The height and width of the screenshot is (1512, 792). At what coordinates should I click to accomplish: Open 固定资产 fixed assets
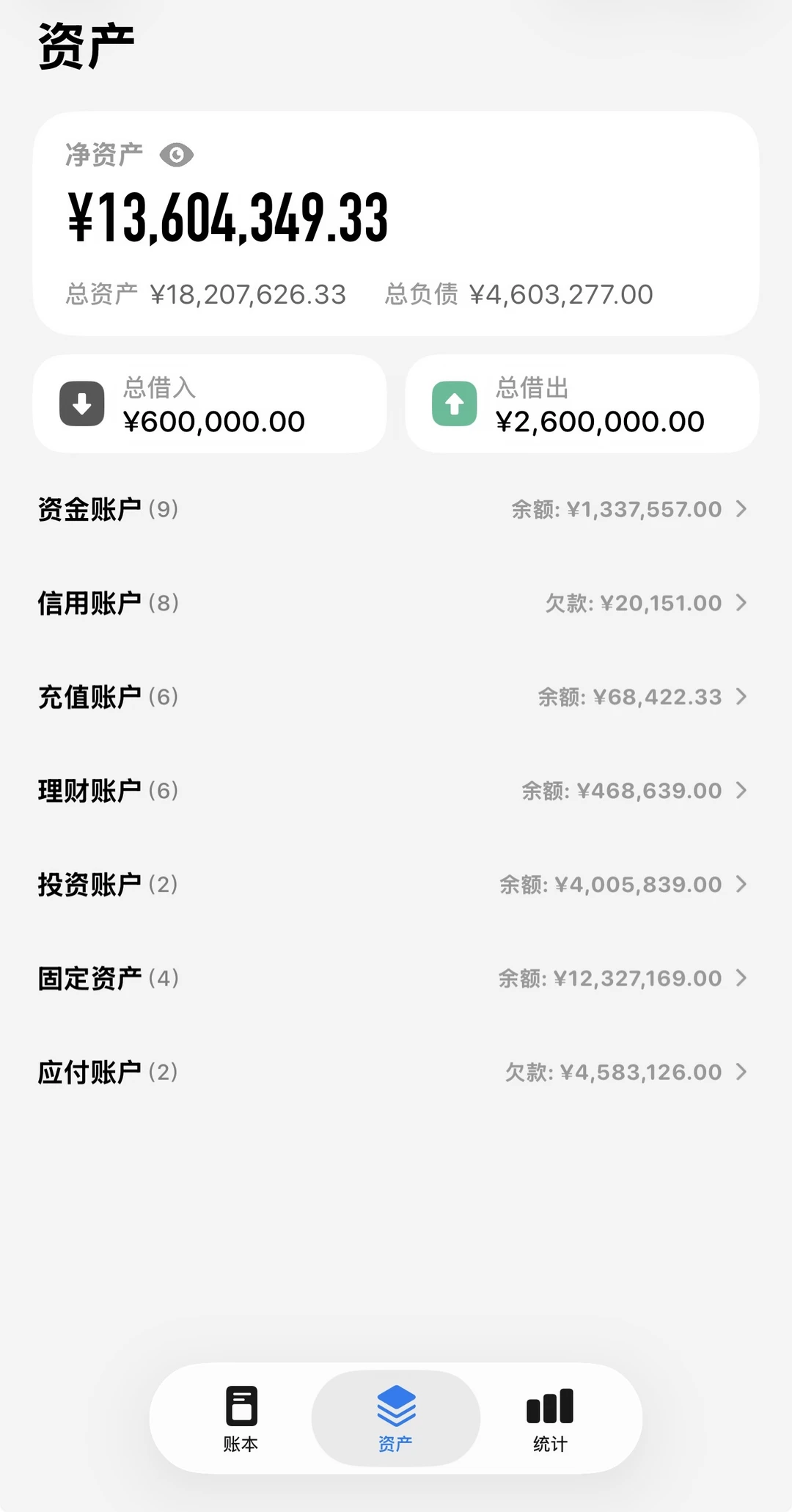coord(396,979)
